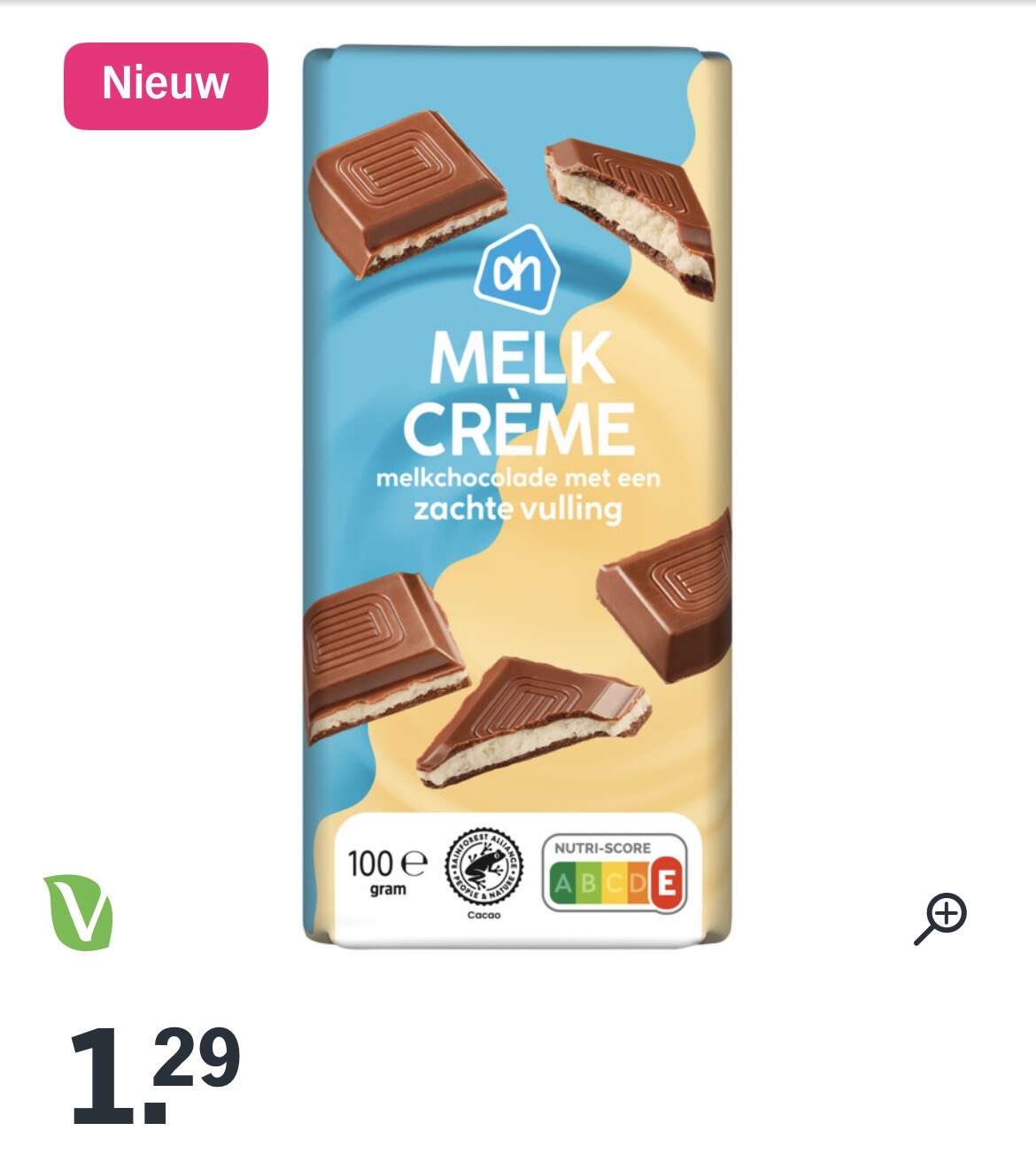Open the Melk Crème chocolate product photo
Image resolution: width=1036 pixels, height=1154 pixels.
tap(518, 496)
